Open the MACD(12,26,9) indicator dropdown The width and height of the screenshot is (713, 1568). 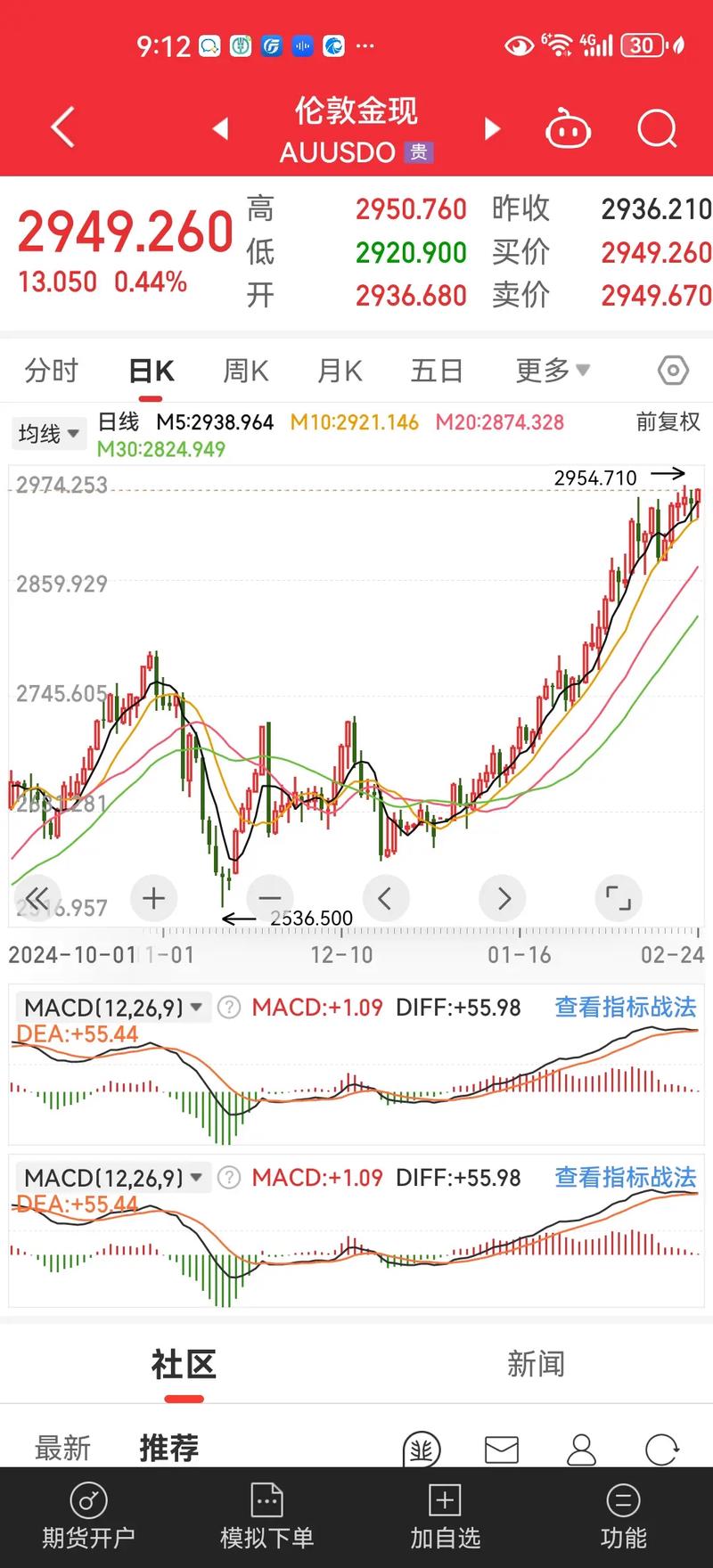[x=112, y=1007]
